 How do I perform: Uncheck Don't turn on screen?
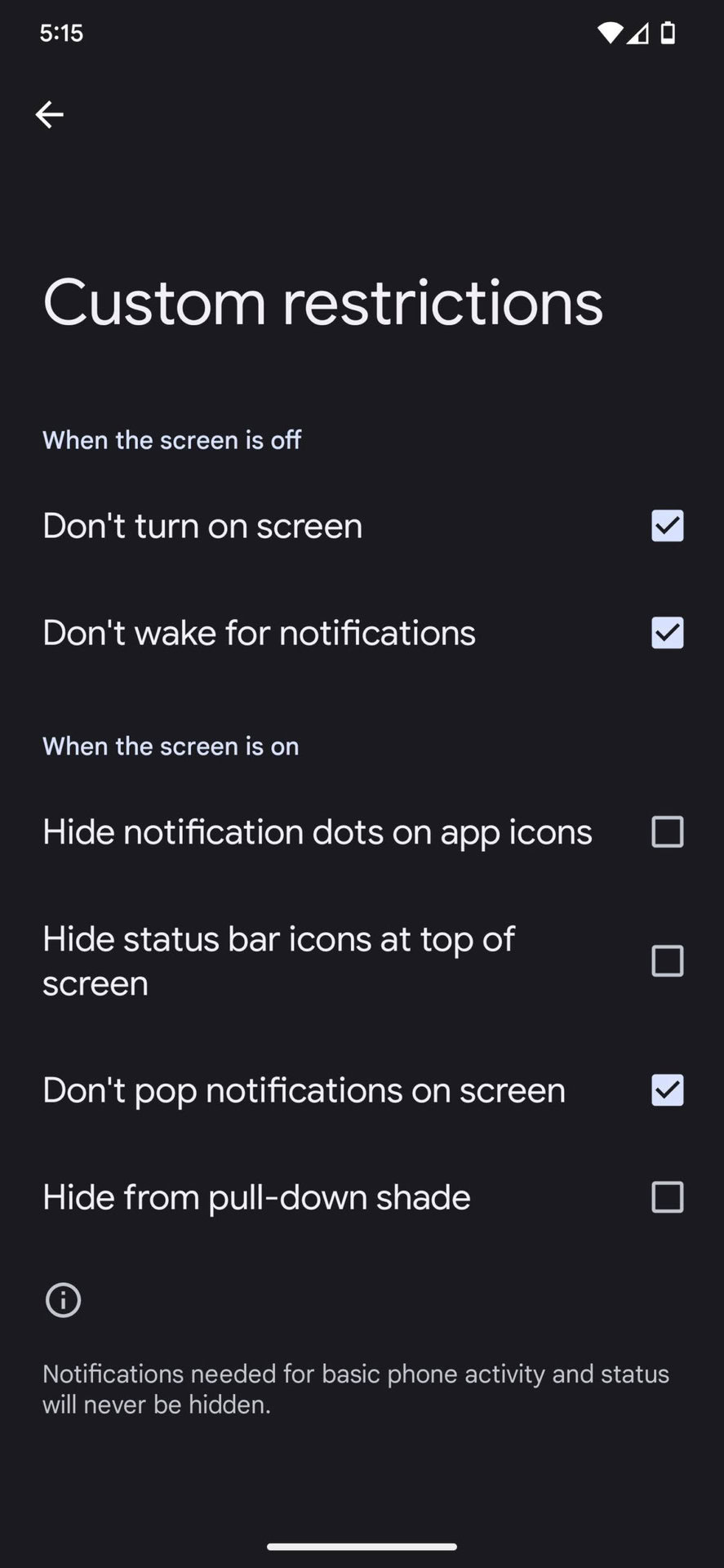click(x=667, y=526)
